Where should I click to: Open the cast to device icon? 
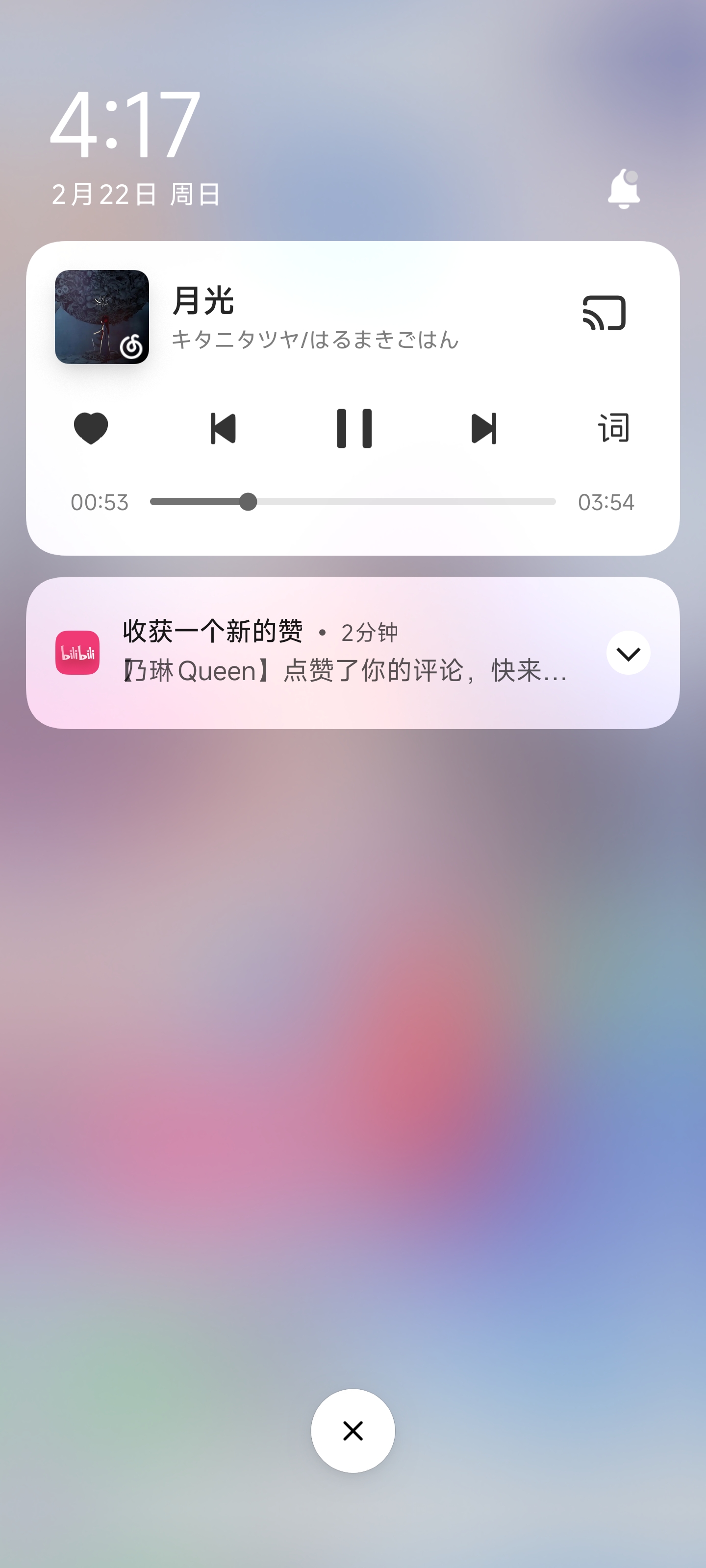pyautogui.click(x=604, y=313)
